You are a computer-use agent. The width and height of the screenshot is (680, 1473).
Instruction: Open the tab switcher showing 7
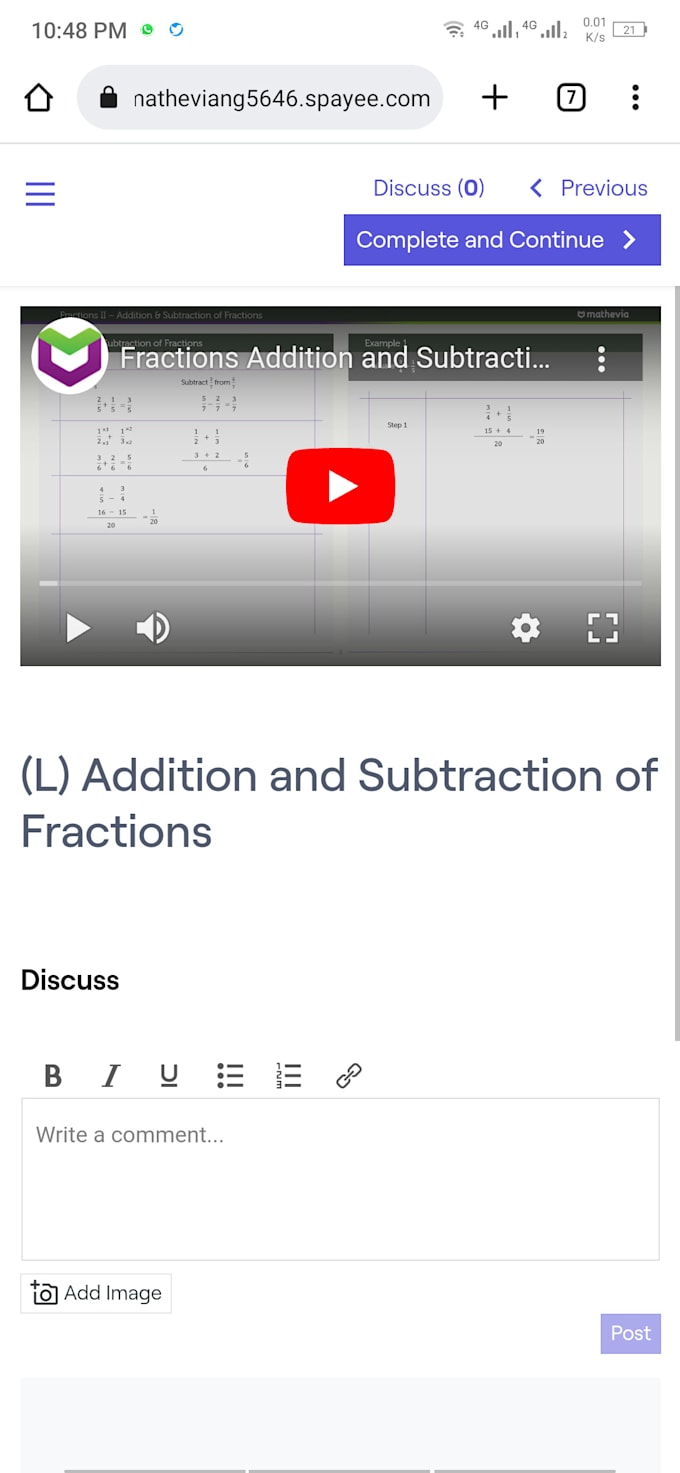point(570,98)
